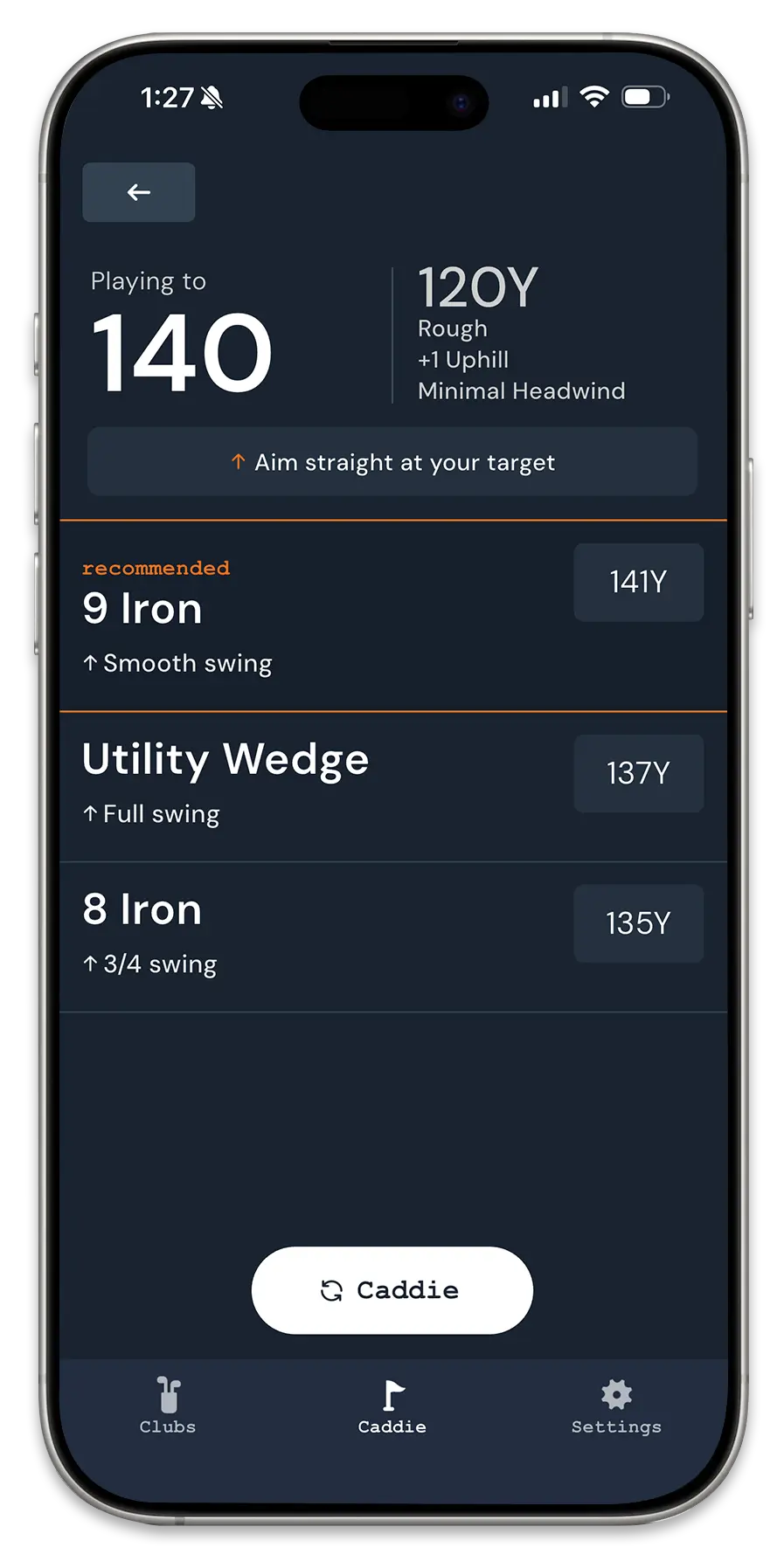This screenshot has width=784, height=1568.
Task: Open the Caddie tab in bottom bar
Action: (392, 1405)
